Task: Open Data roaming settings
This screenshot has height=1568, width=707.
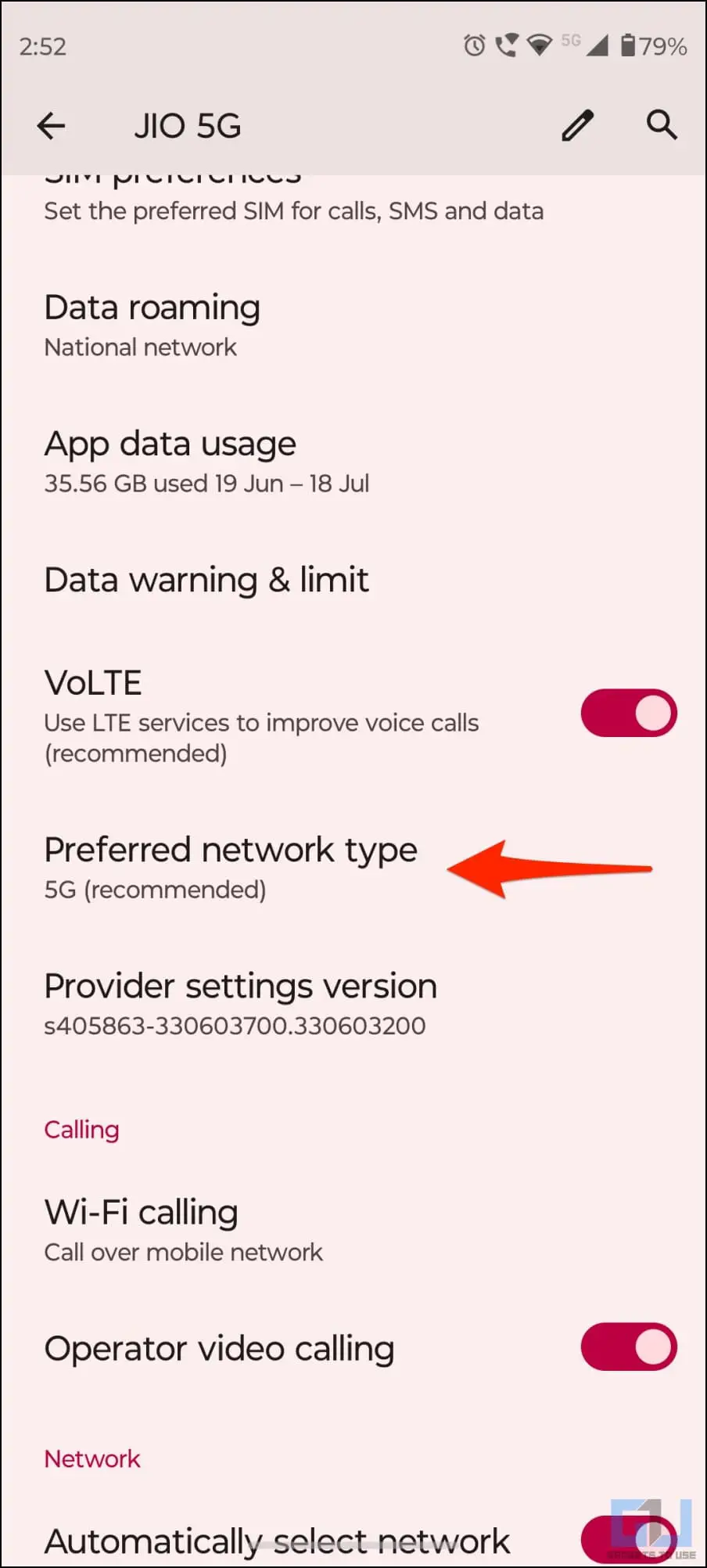Action: pos(353,325)
